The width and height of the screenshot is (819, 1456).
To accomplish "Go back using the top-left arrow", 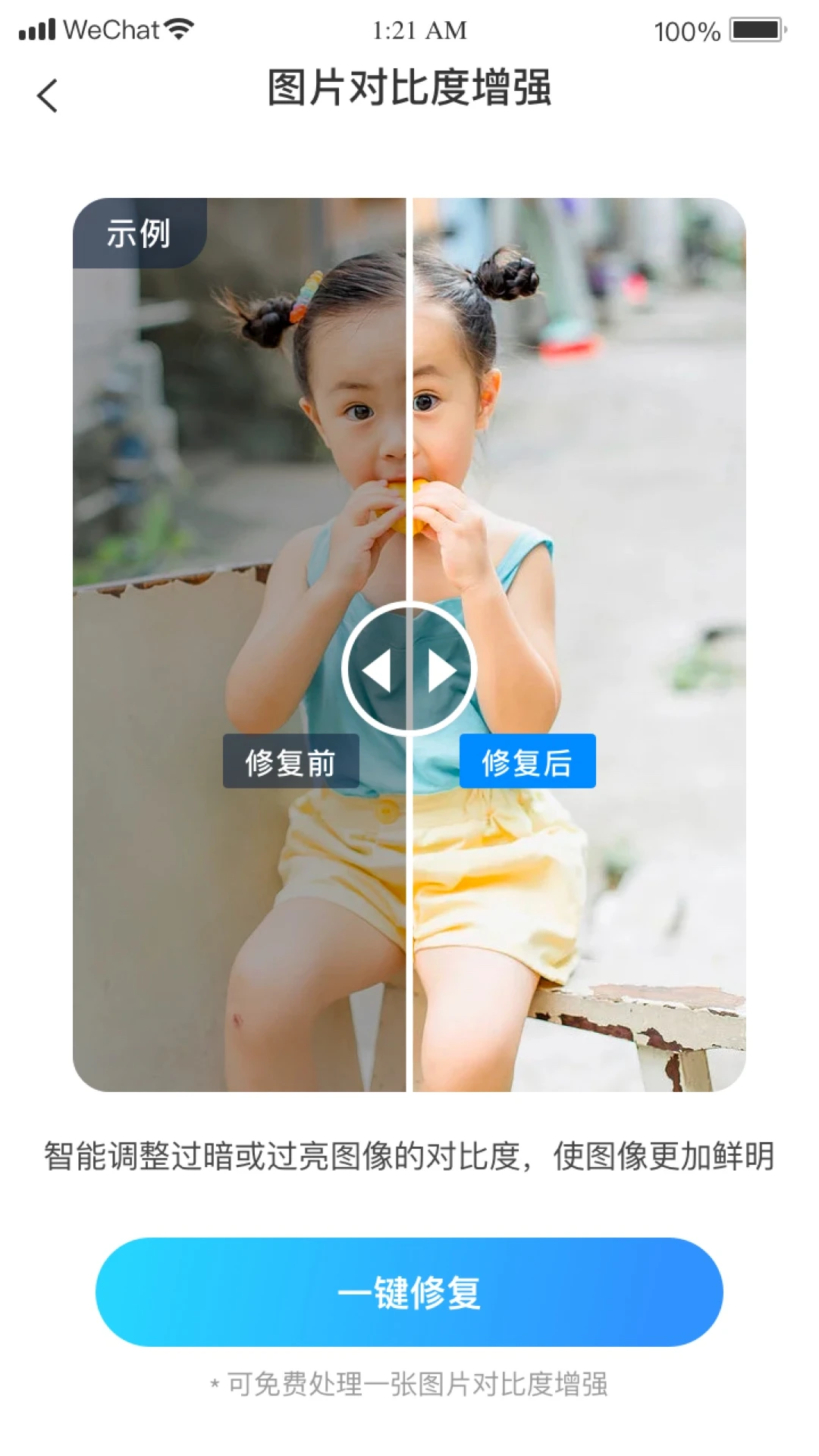I will pos(47,96).
